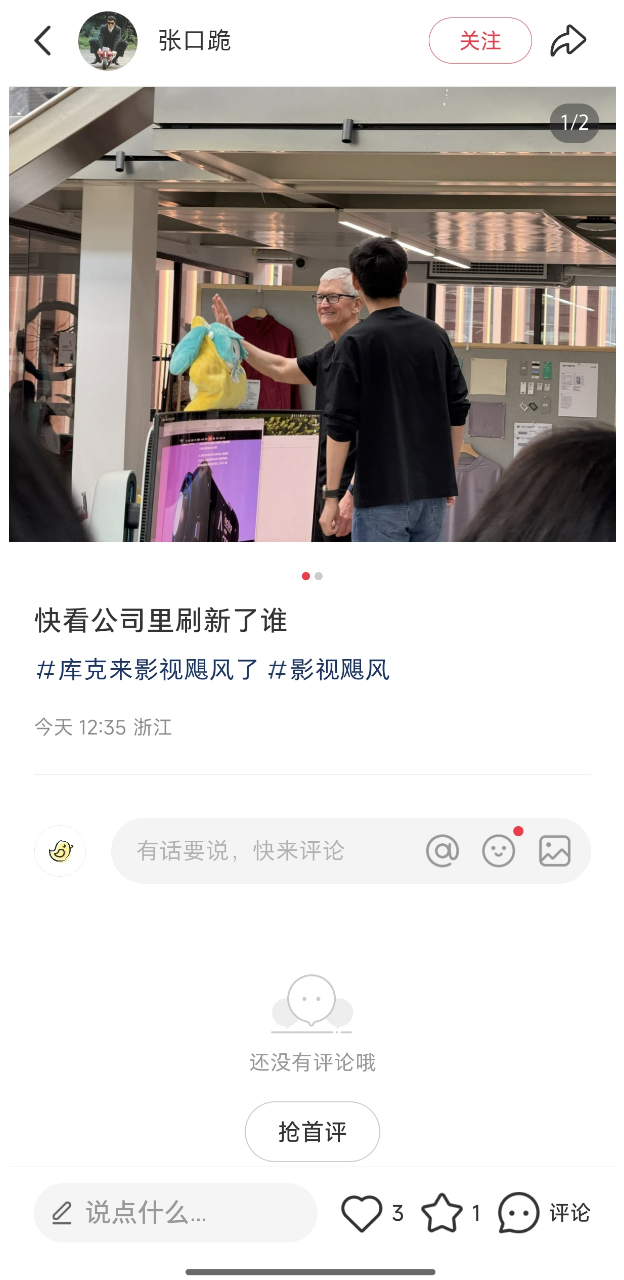Open 张口跪's profile avatar
Image resolution: width=624 pixels, height=1280 pixels.
pos(108,41)
